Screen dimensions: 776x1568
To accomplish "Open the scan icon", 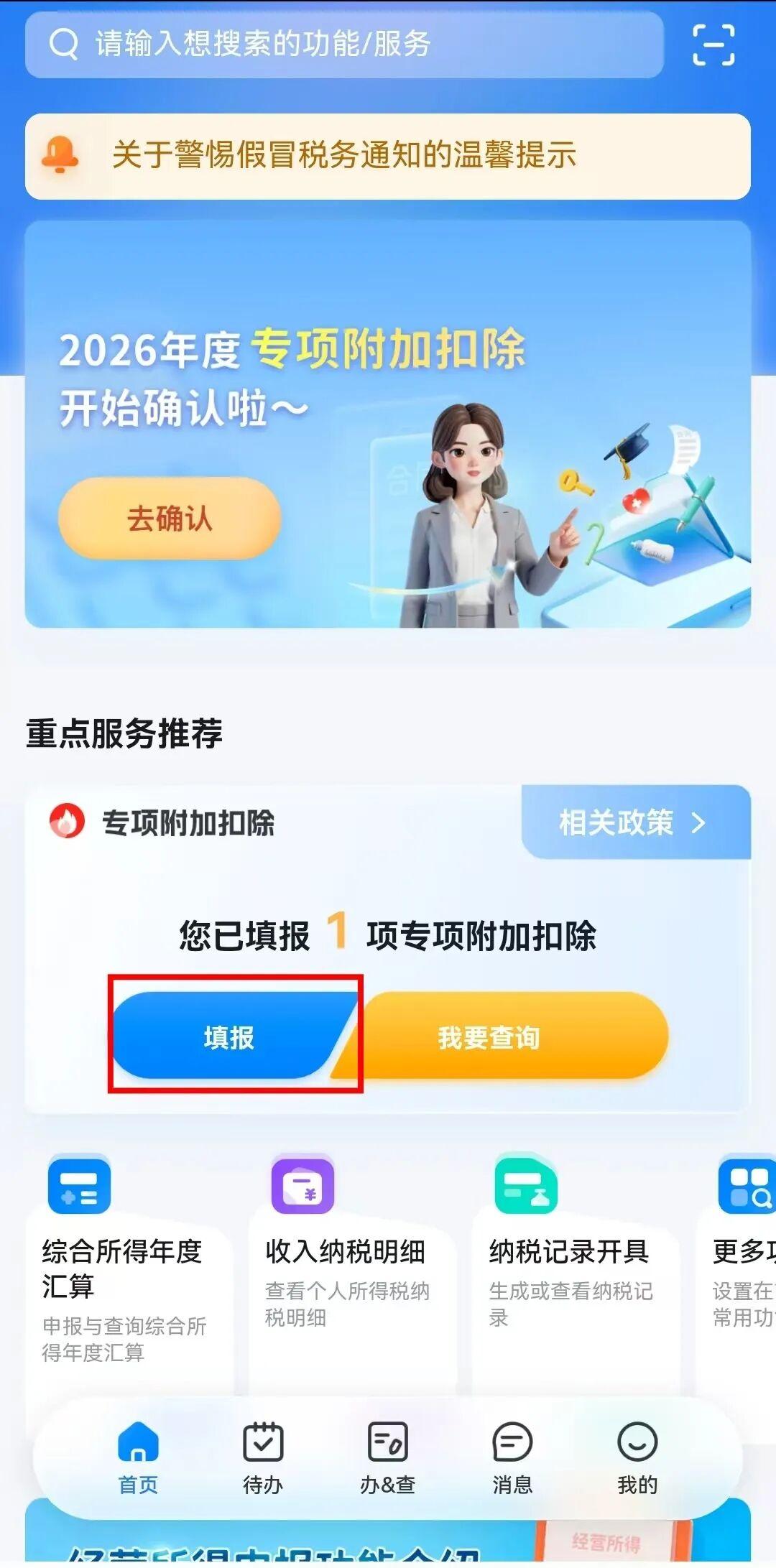I will tap(713, 45).
